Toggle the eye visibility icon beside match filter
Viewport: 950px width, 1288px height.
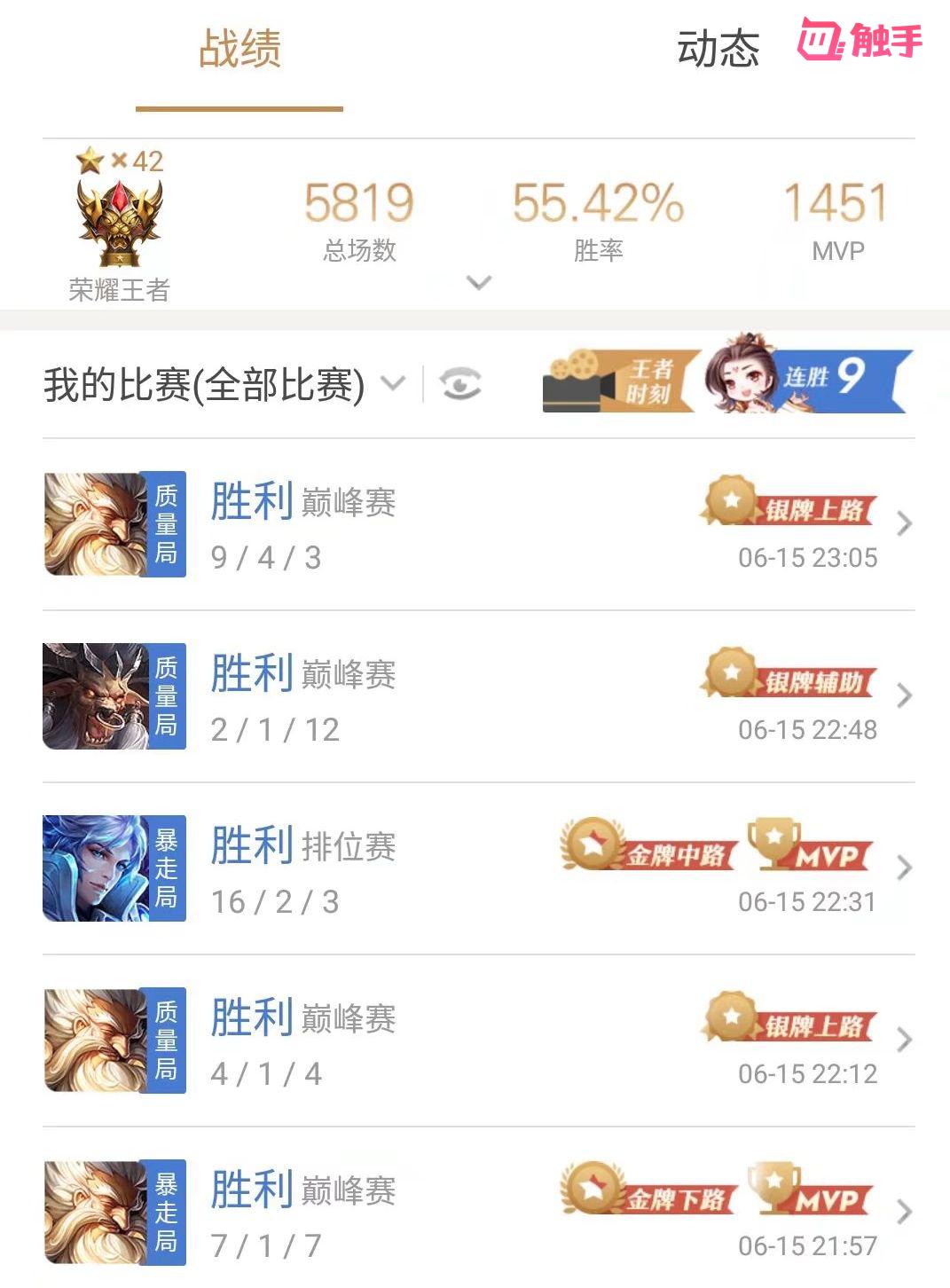click(460, 383)
